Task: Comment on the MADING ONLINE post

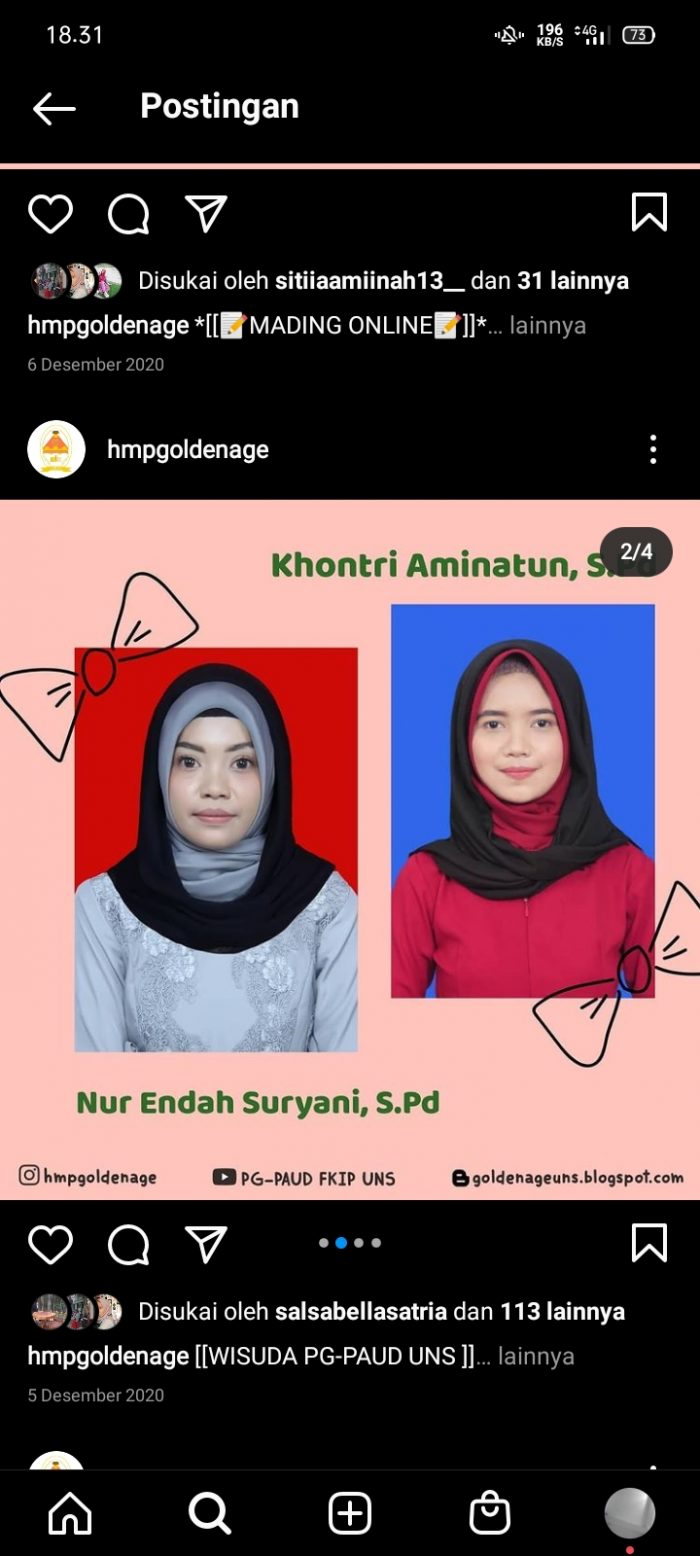Action: click(x=128, y=213)
